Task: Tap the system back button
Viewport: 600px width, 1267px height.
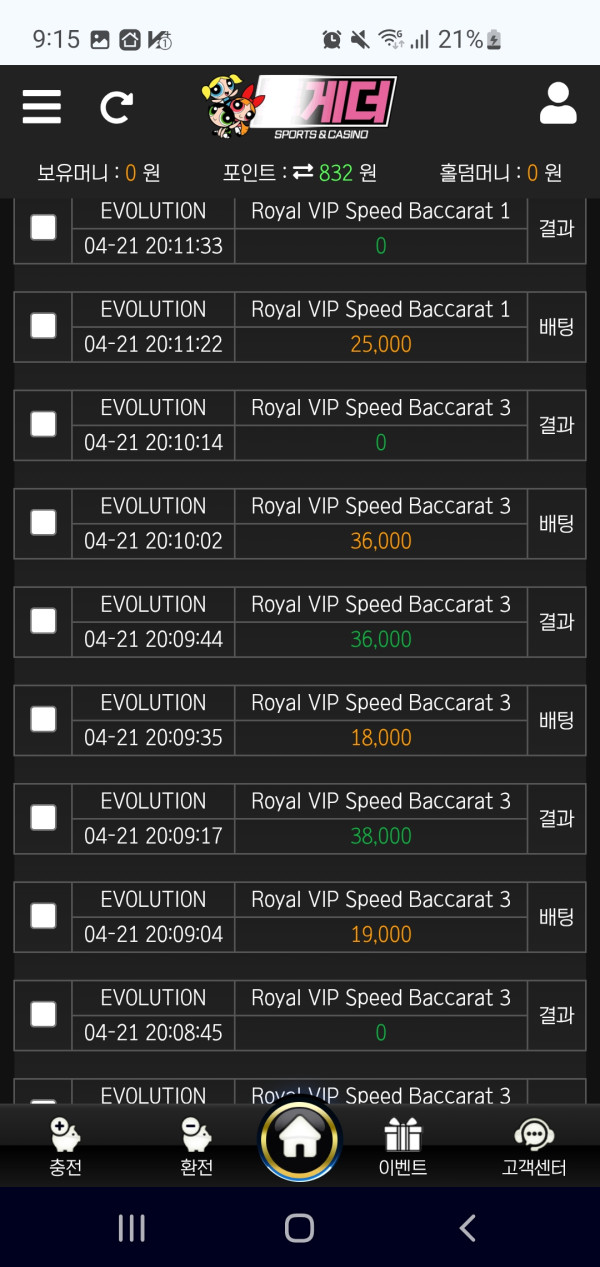Action: pos(467,1227)
